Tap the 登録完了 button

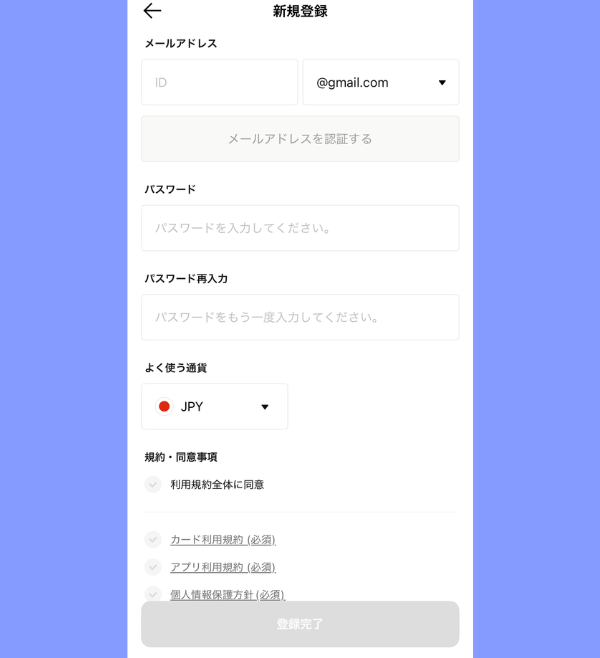(300, 624)
